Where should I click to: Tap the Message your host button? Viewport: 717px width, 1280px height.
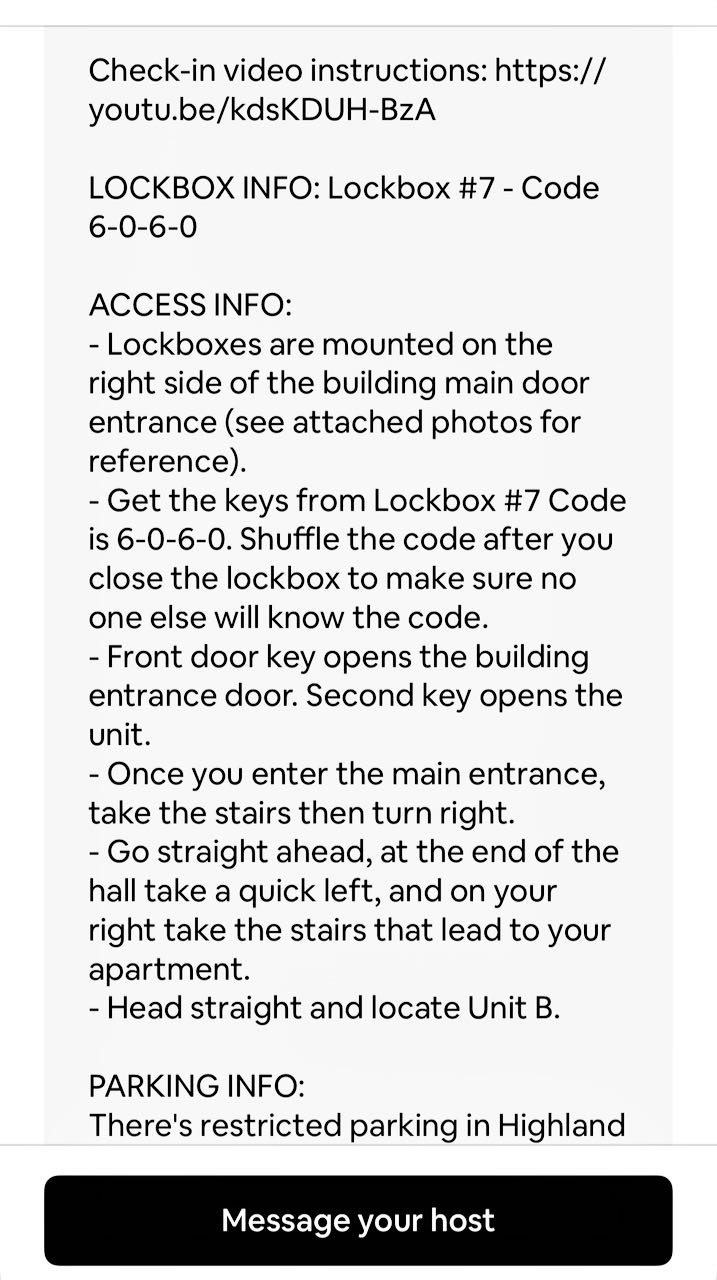point(358,1220)
